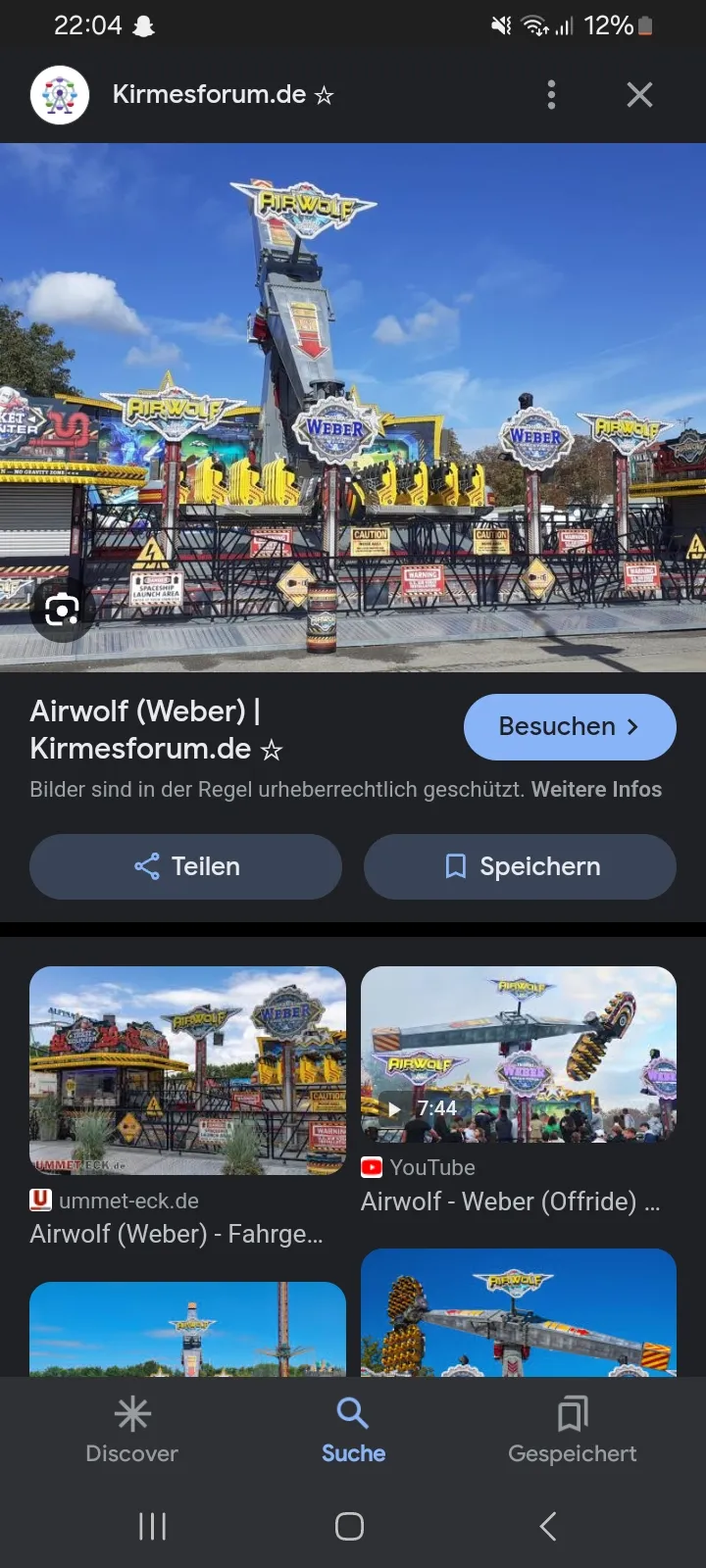706x1568 pixels.
Task: Visit the Kirmesforum.de page via Besuchen
Action: tap(569, 727)
